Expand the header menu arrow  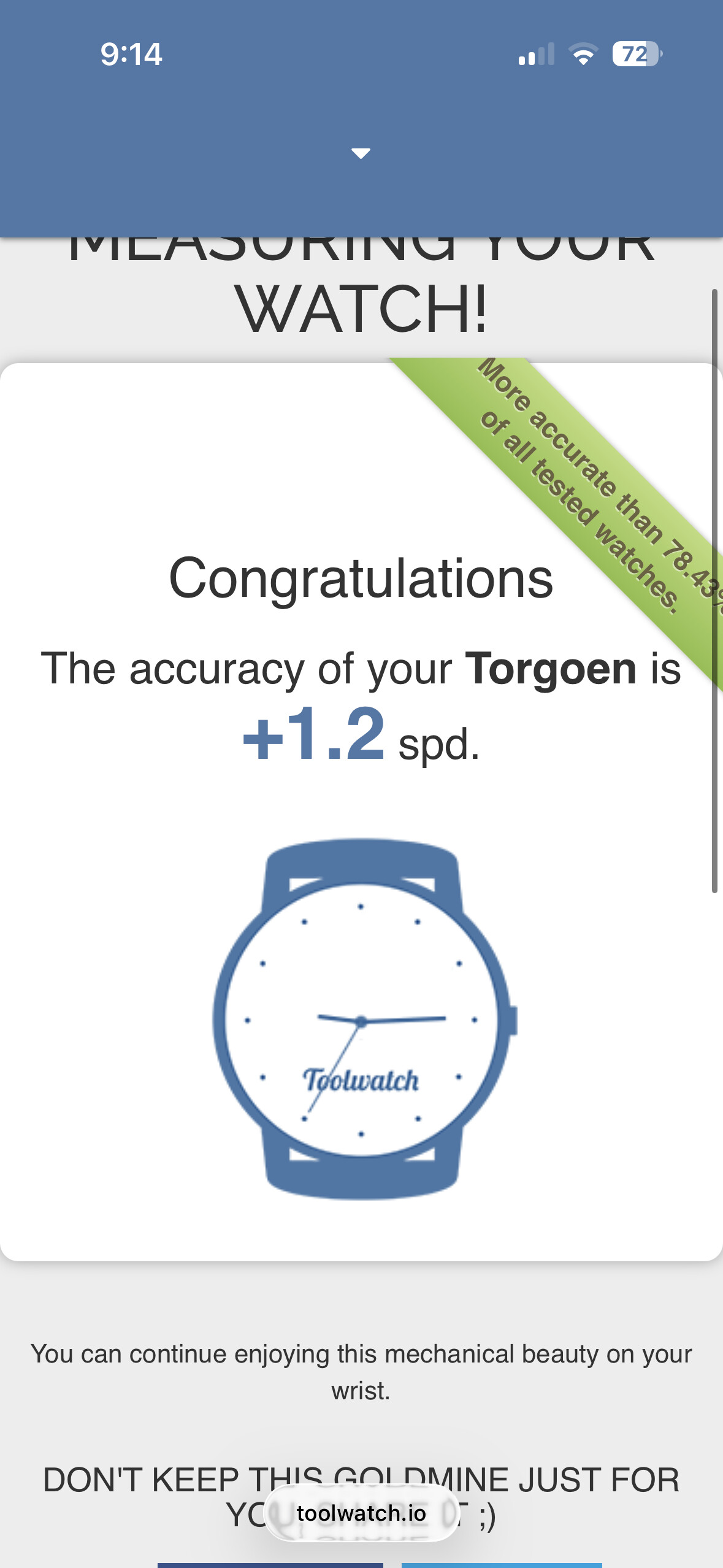pyautogui.click(x=361, y=153)
